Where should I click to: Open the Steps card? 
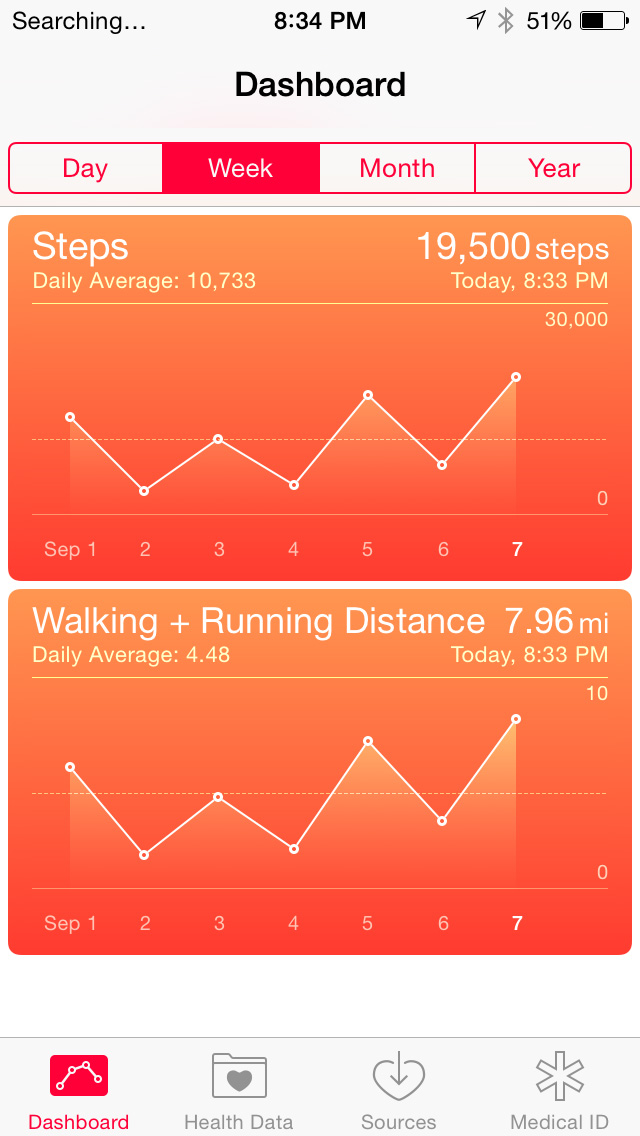(320, 397)
